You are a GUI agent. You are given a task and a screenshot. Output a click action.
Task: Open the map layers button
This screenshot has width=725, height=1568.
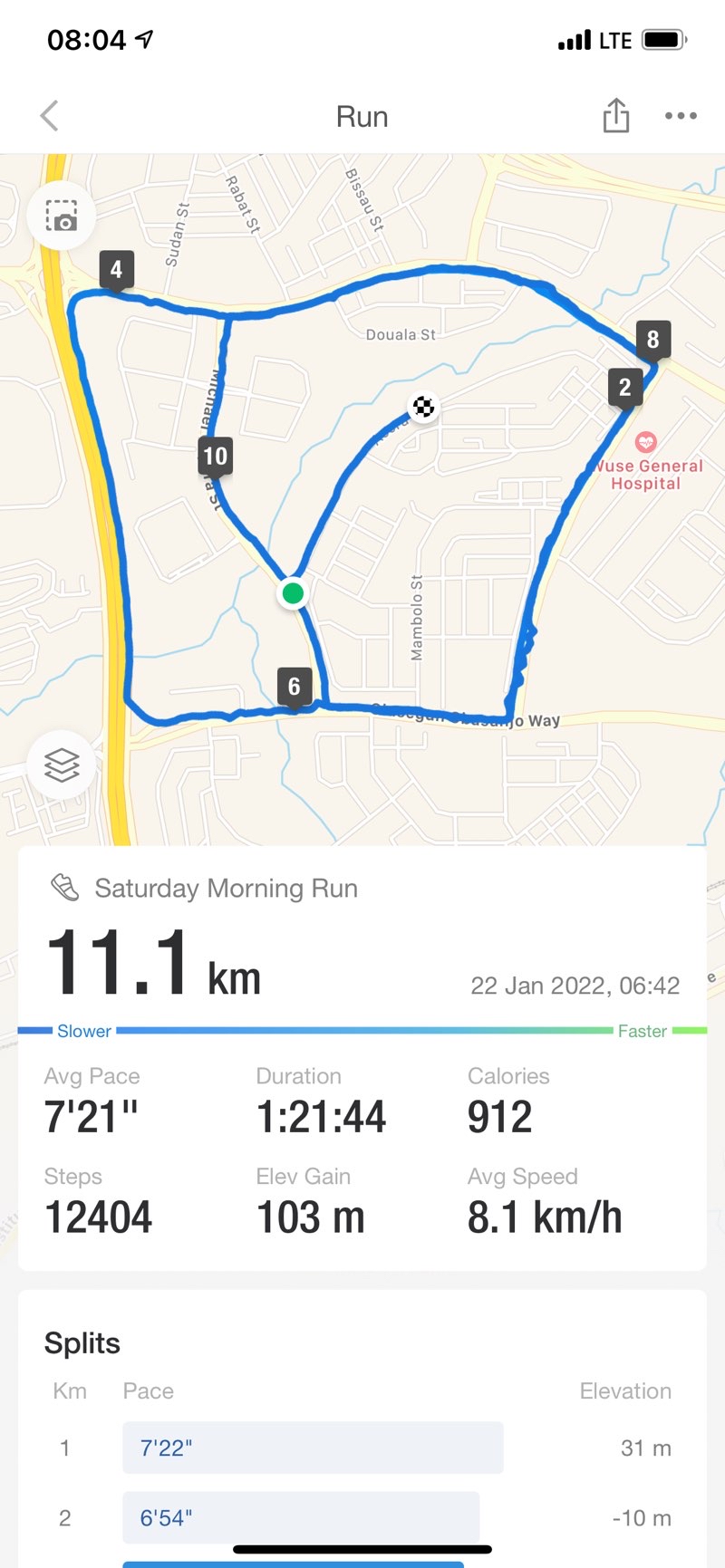[62, 765]
